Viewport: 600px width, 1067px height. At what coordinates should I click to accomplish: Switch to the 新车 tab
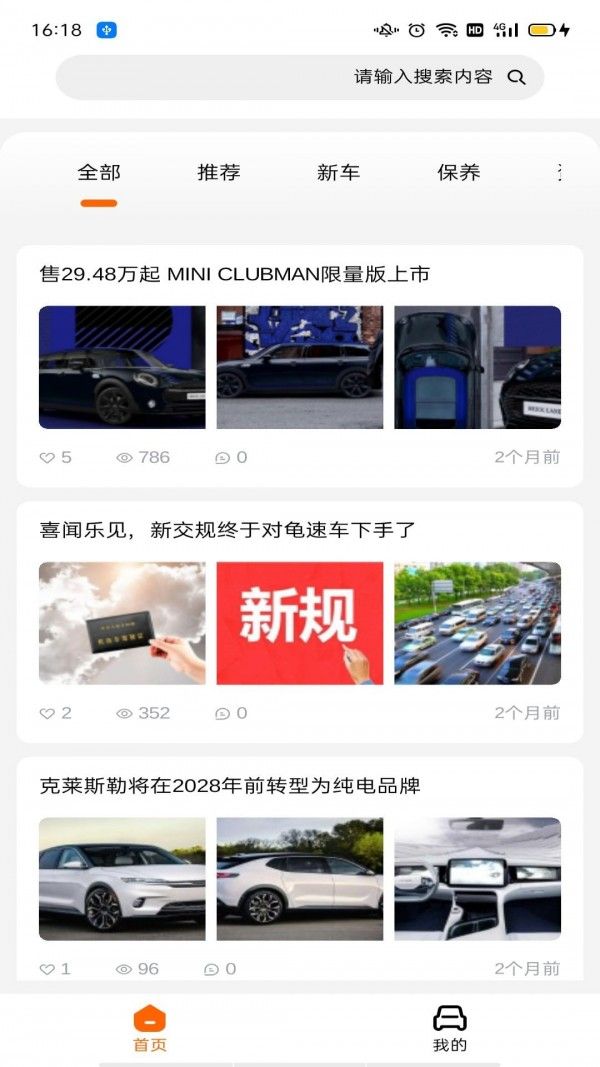pos(338,172)
